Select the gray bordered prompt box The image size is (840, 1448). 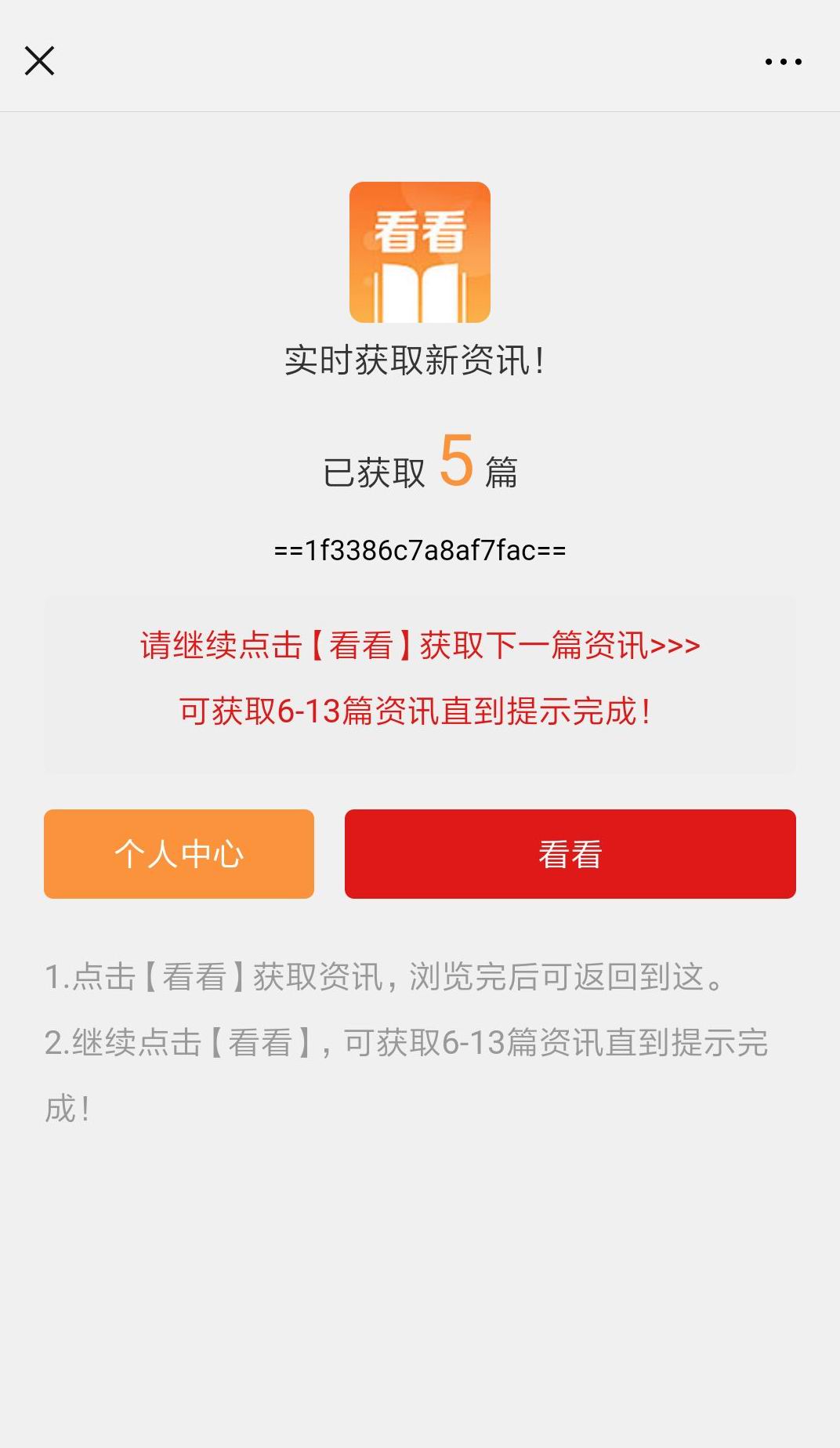419,682
